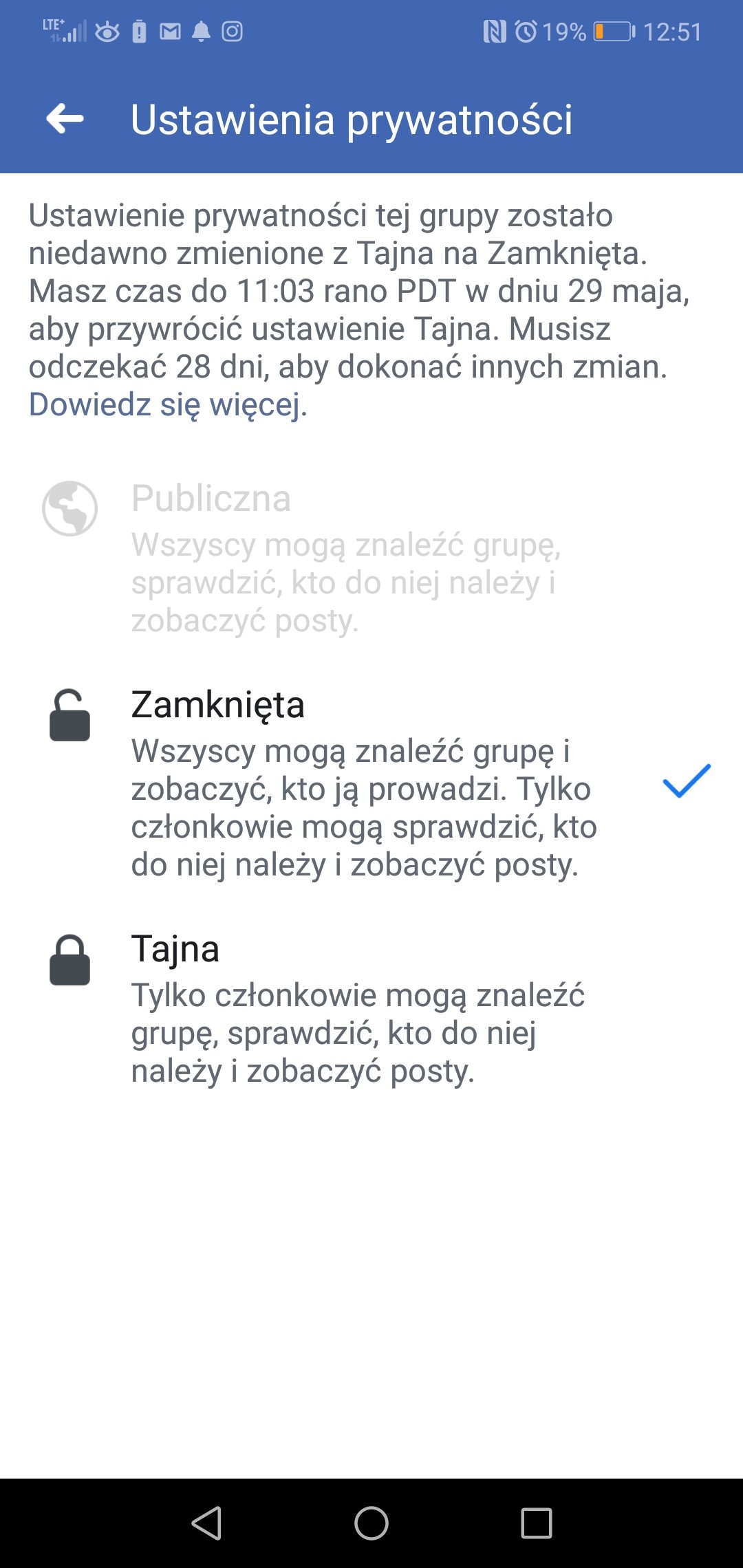
Task: Choose the Tajna privacy setting
Action: [358, 1008]
